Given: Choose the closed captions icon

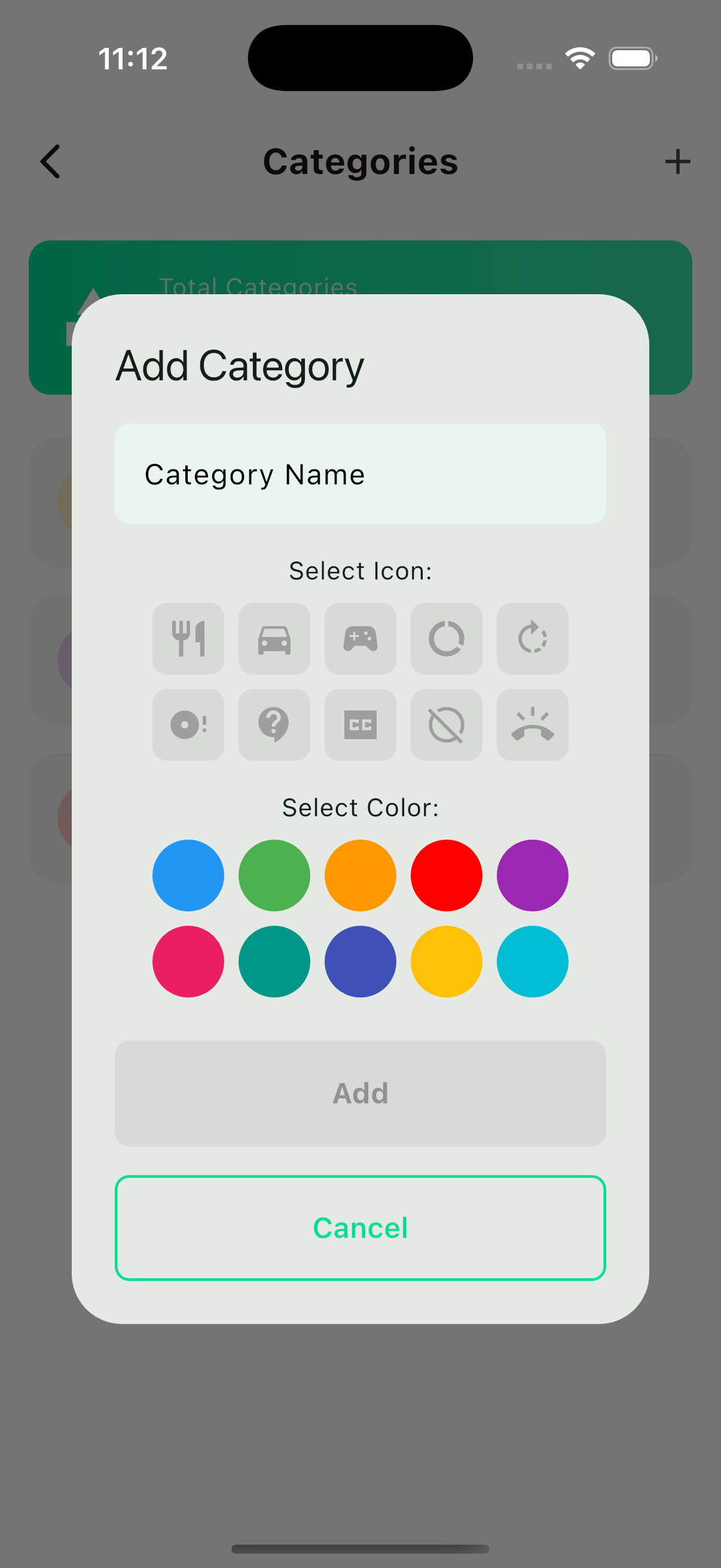Looking at the screenshot, I should (x=360, y=725).
